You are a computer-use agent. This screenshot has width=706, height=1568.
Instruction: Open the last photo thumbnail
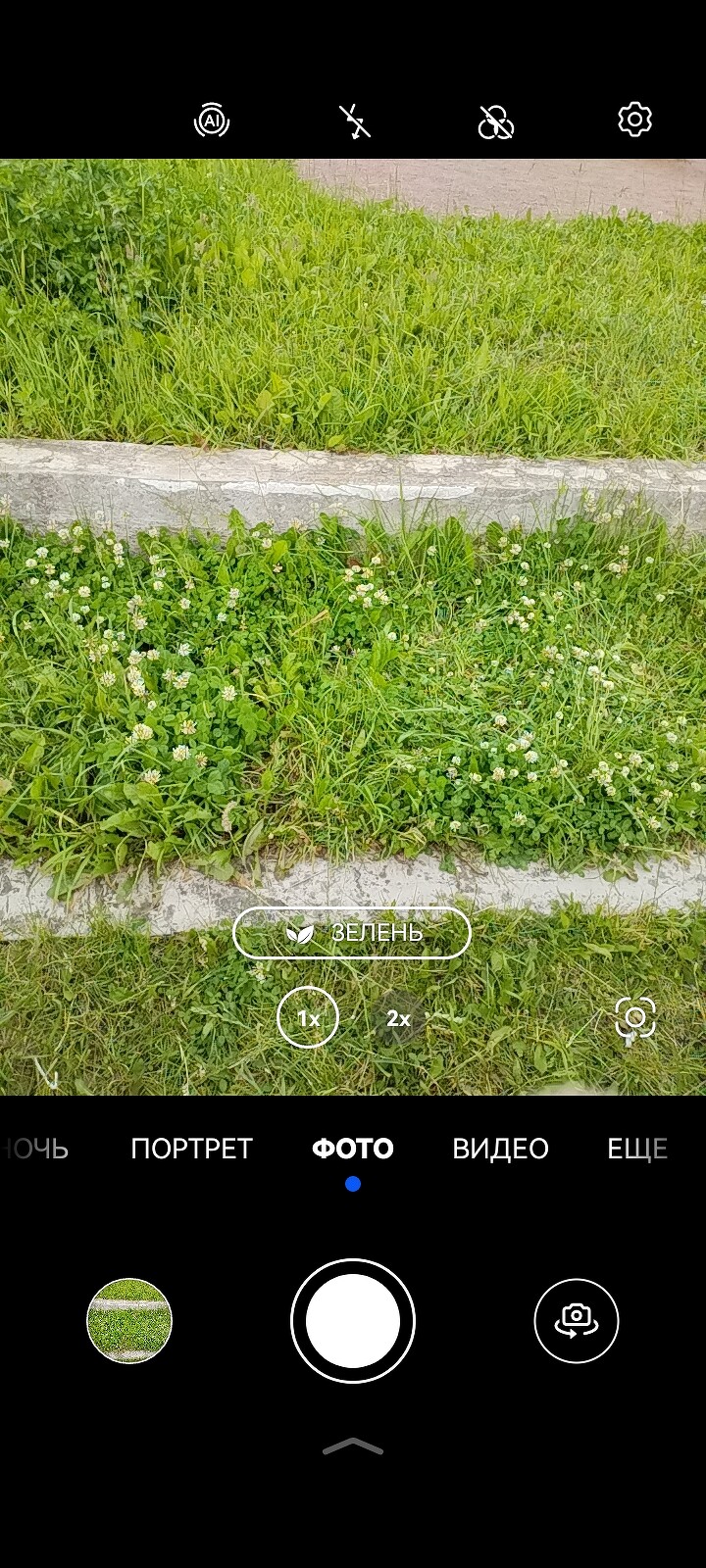click(129, 1321)
